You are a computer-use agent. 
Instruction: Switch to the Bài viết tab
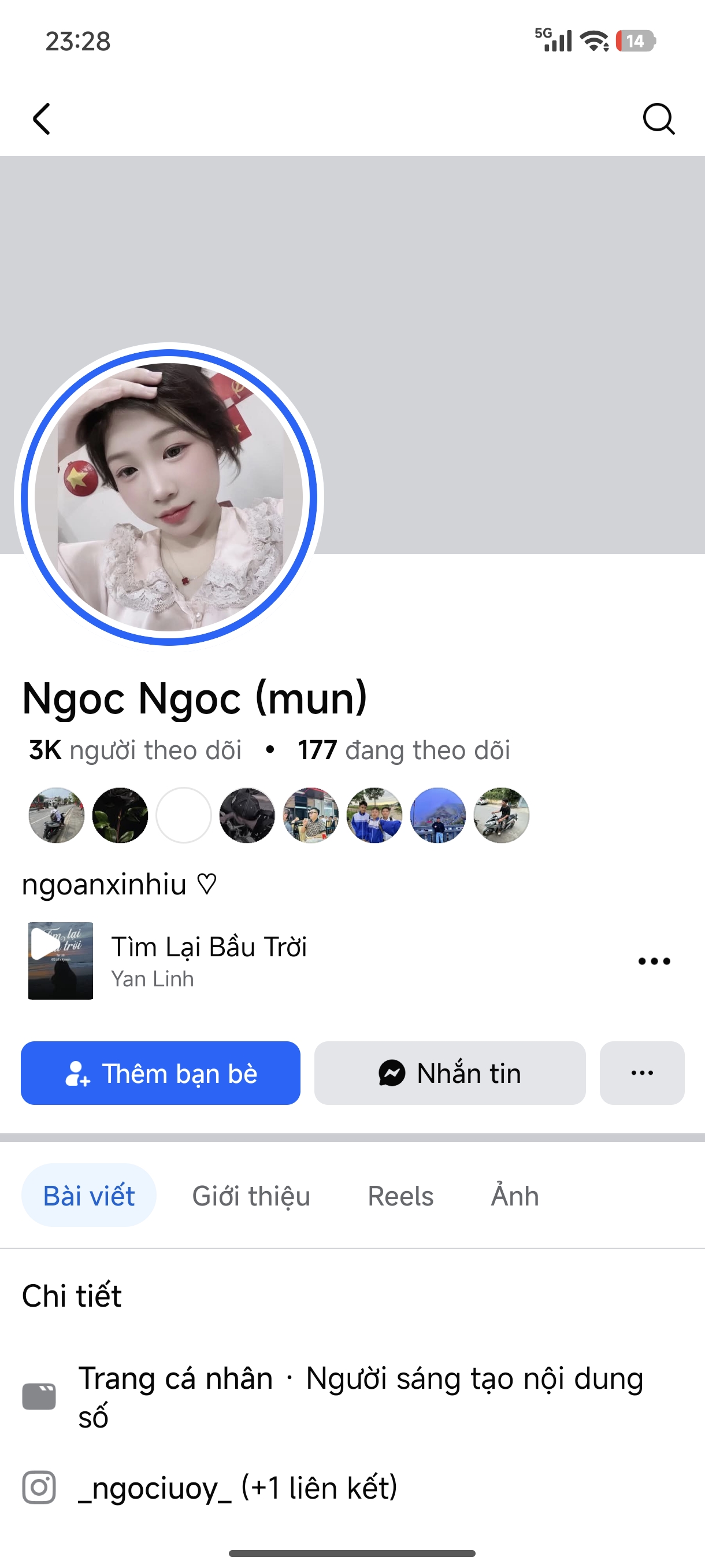pyautogui.click(x=89, y=1196)
